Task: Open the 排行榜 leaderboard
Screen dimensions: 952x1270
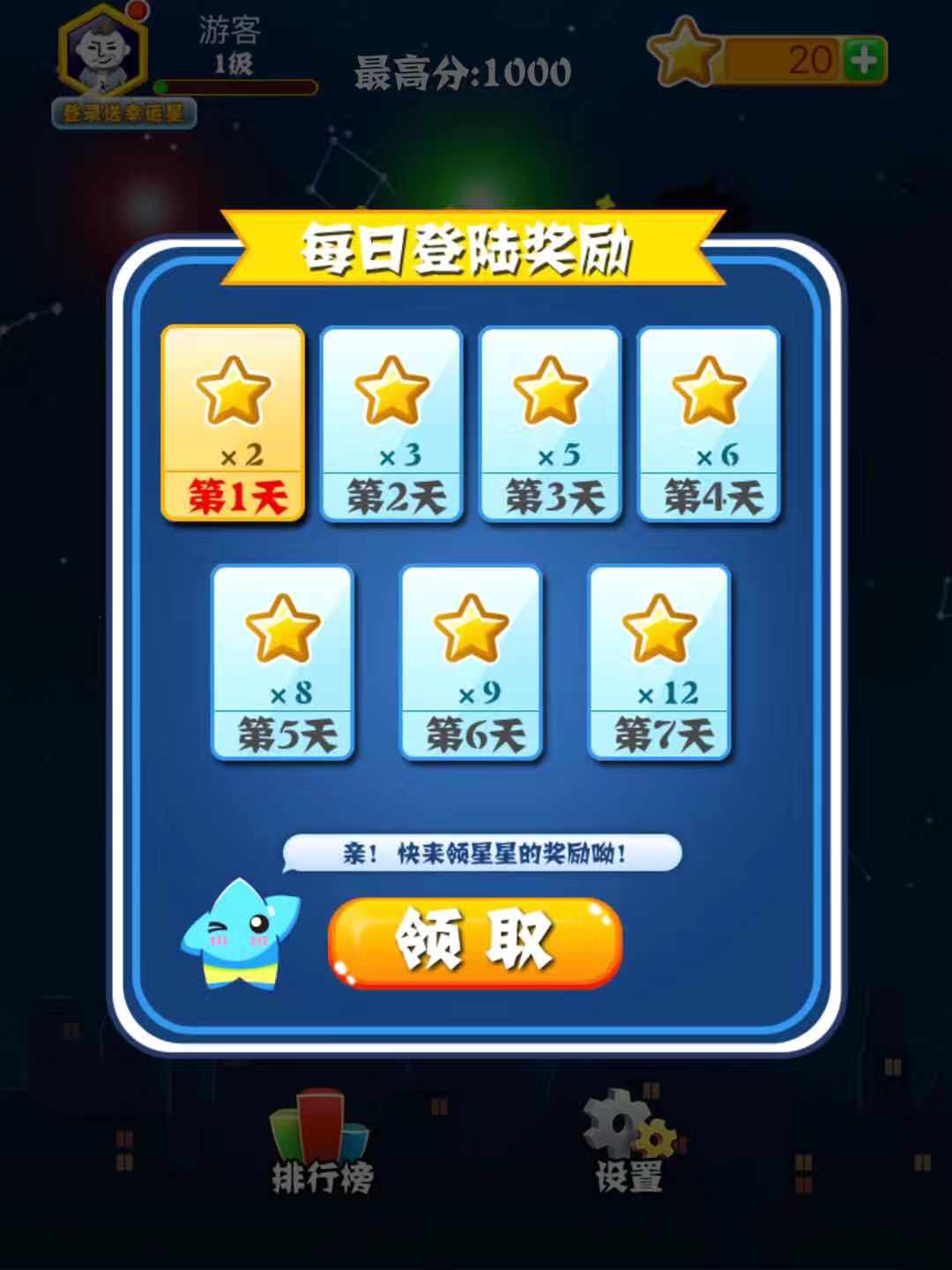Action: [x=322, y=1143]
